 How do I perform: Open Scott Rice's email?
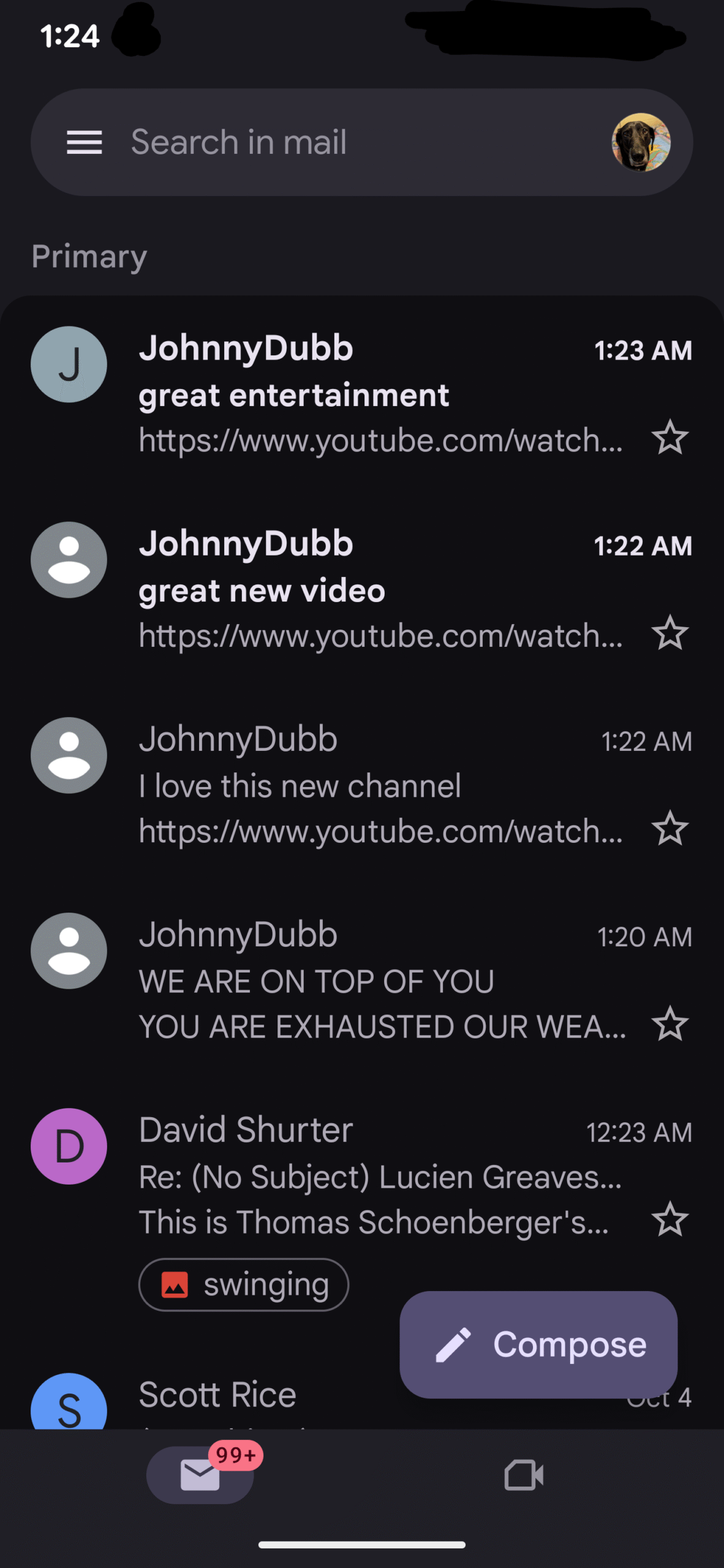tap(245, 1396)
